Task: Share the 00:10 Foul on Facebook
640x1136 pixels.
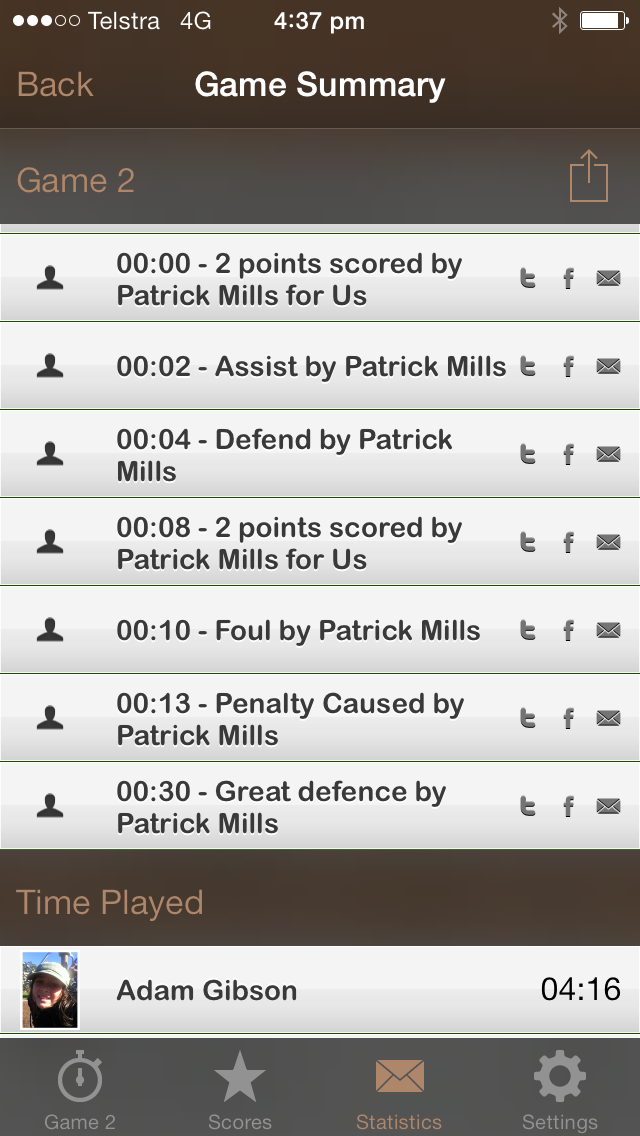Action: pyautogui.click(x=568, y=630)
